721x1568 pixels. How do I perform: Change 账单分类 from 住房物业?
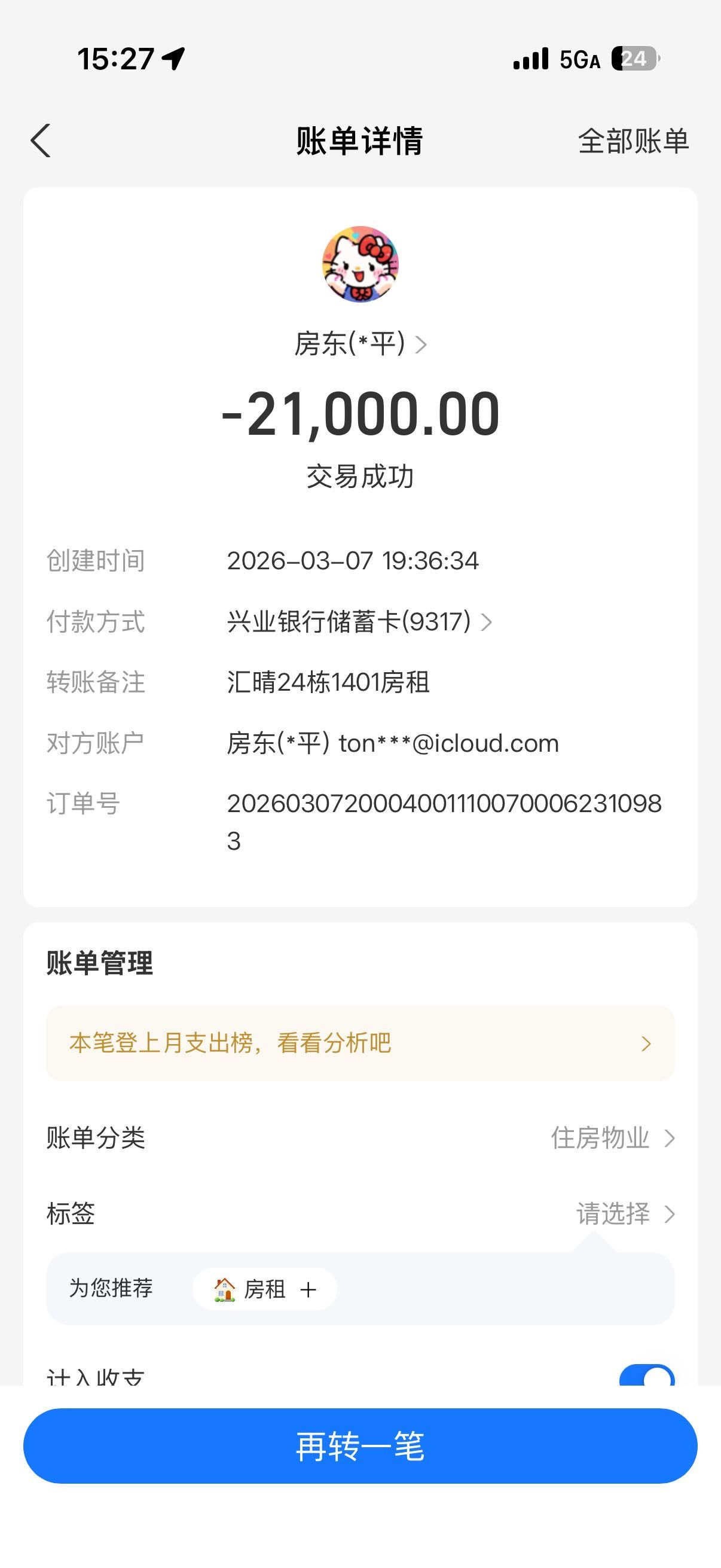tap(612, 1138)
